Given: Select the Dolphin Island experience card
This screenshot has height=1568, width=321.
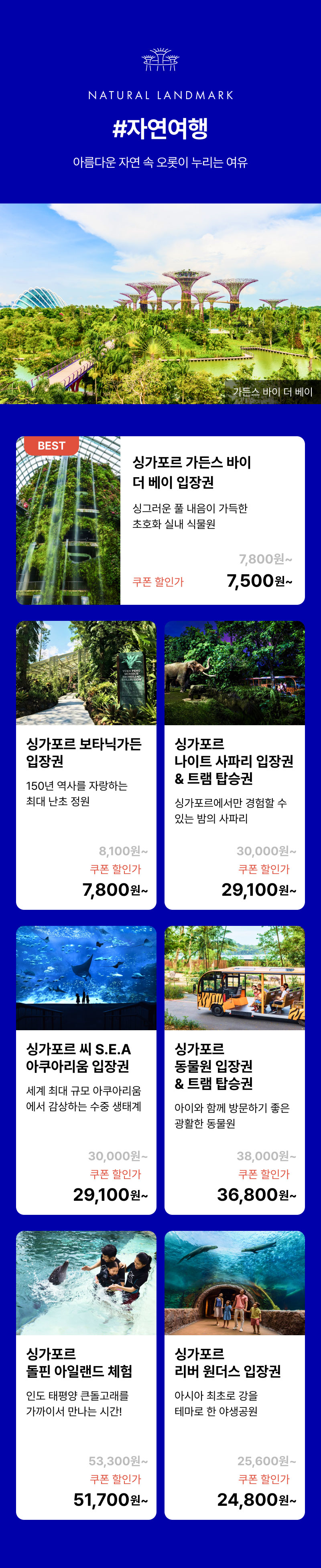Looking at the screenshot, I should [x=86, y=1375].
